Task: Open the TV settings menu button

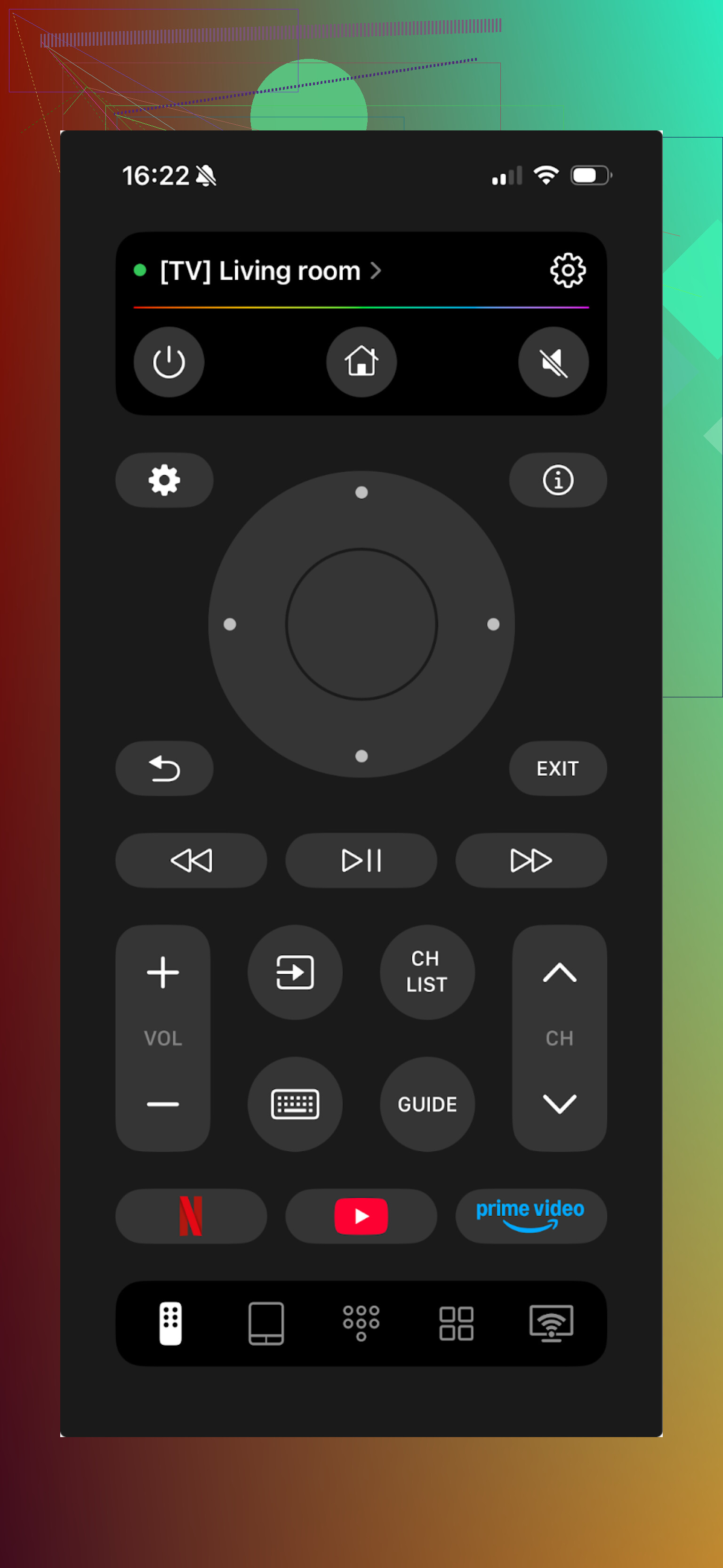Action: point(164,480)
